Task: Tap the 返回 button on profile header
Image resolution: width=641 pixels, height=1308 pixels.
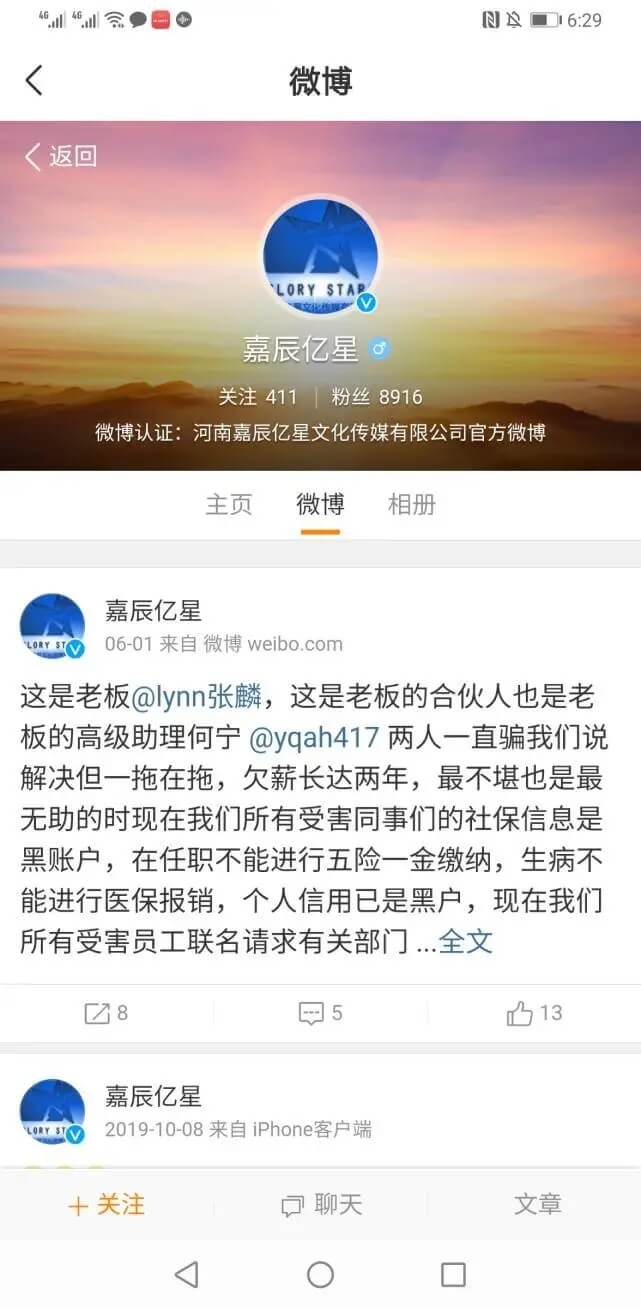Action: tap(61, 156)
